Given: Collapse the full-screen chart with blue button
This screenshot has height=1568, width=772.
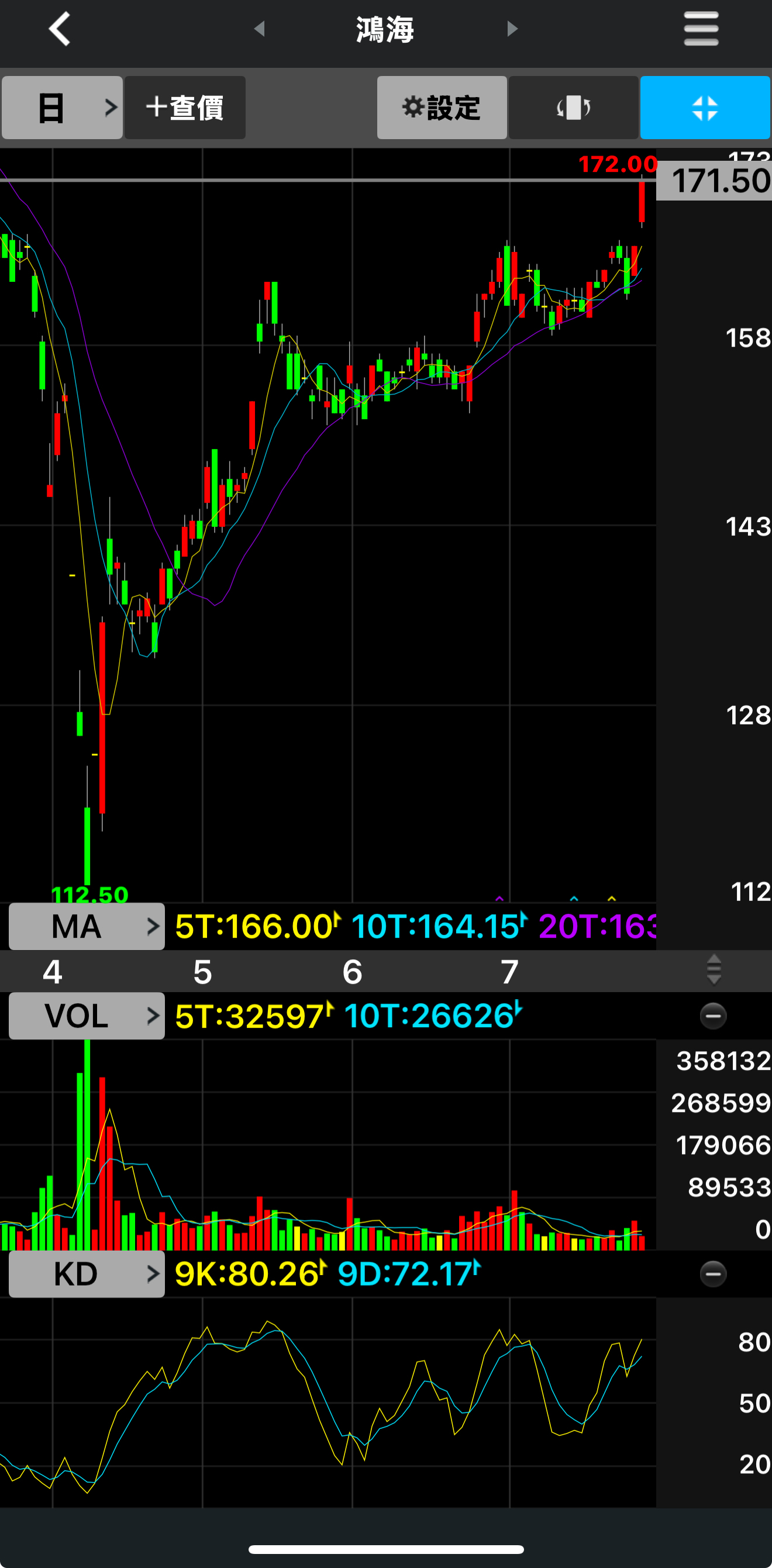Looking at the screenshot, I should coord(704,108).
